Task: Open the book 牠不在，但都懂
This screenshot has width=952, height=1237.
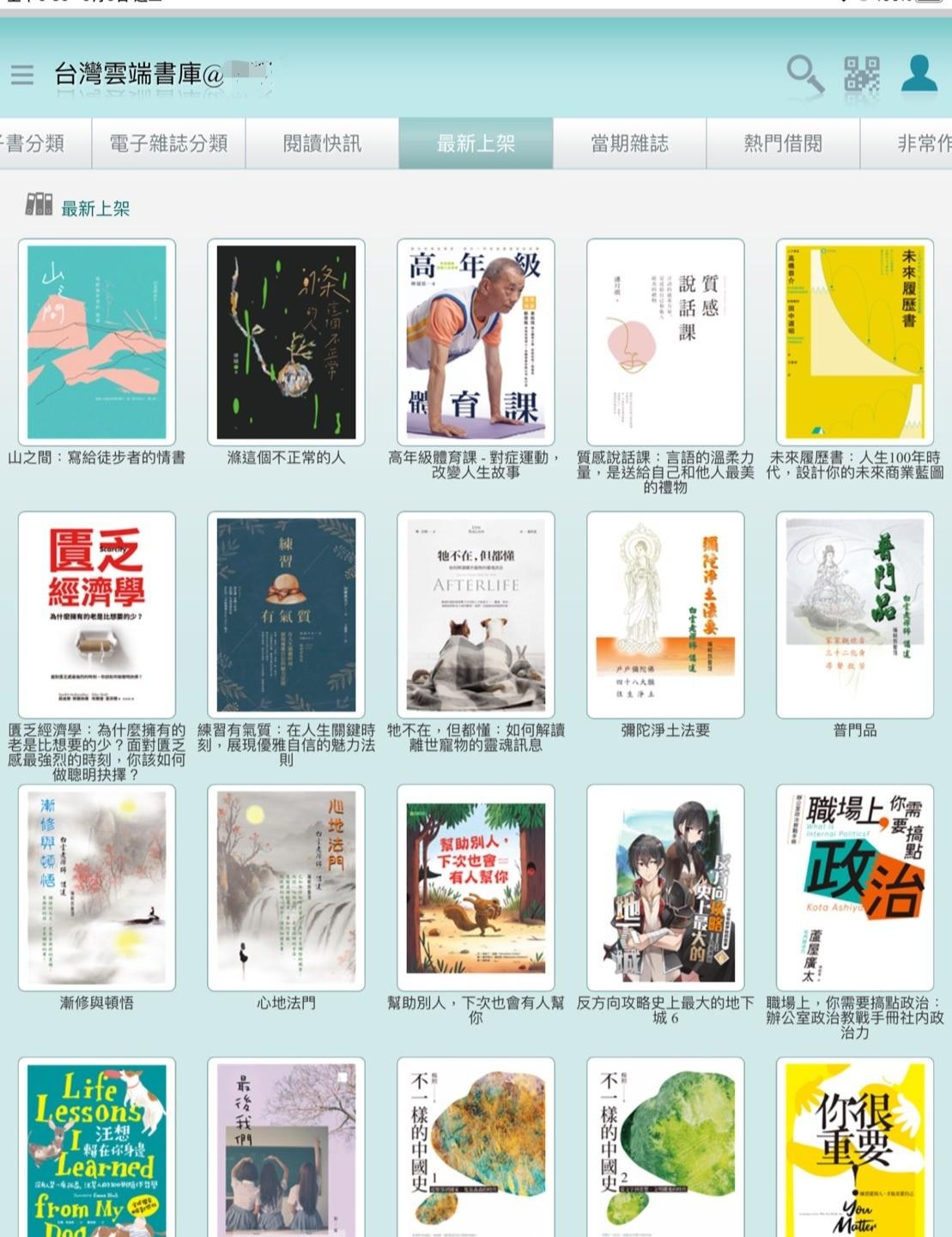Action: click(x=476, y=615)
